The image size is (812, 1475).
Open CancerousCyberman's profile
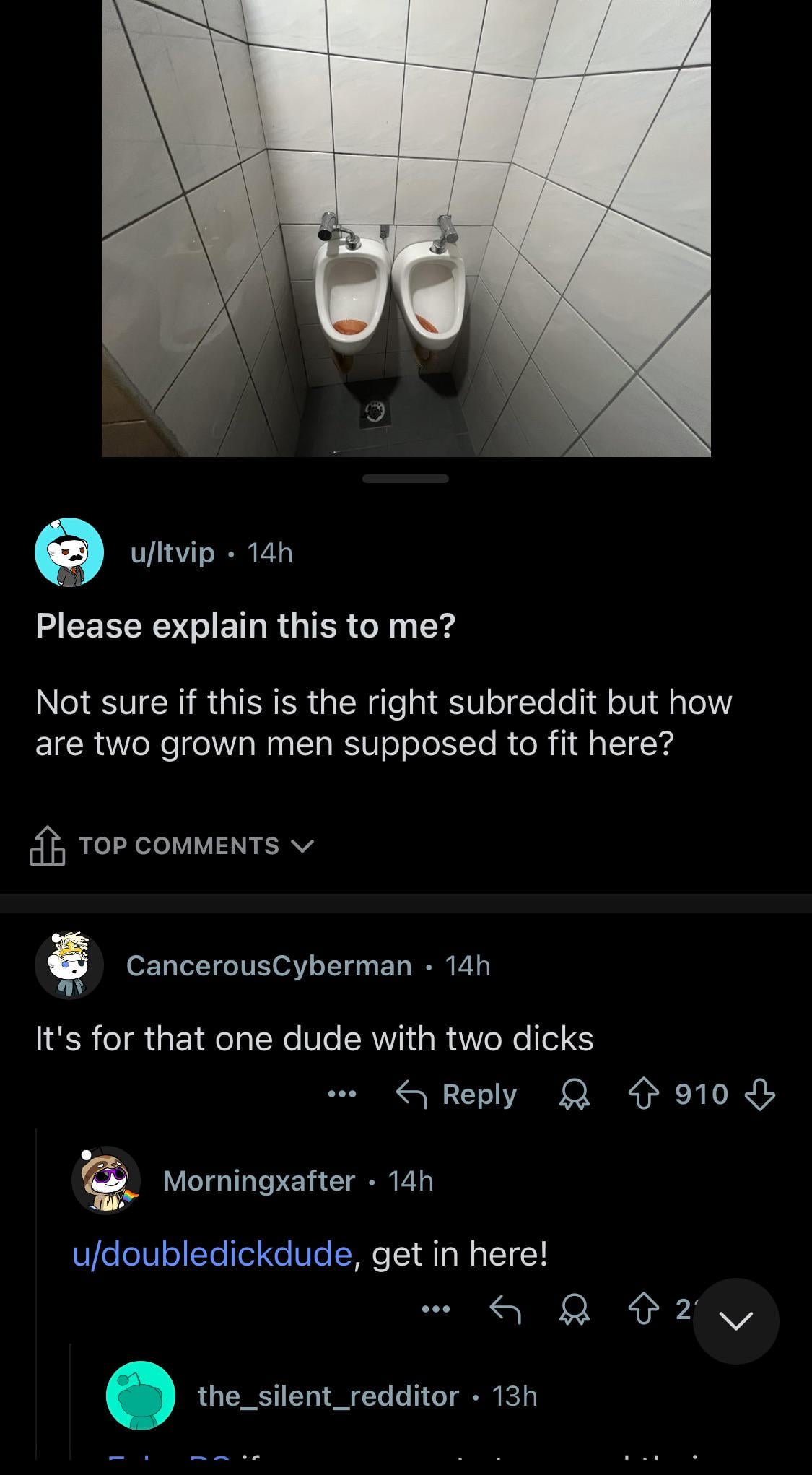click(269, 966)
